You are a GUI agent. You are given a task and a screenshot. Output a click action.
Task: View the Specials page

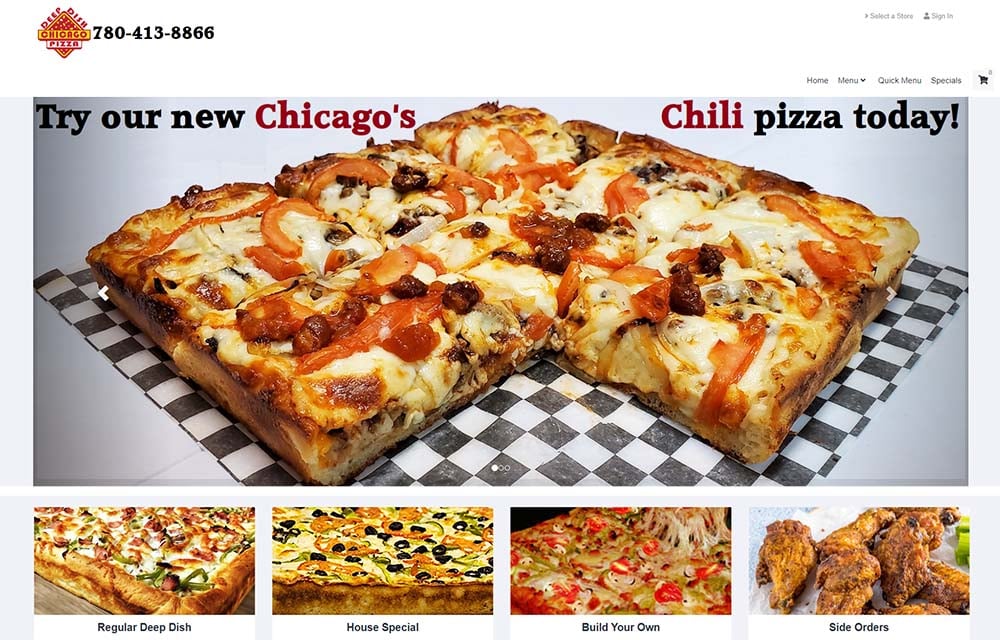[x=945, y=80]
